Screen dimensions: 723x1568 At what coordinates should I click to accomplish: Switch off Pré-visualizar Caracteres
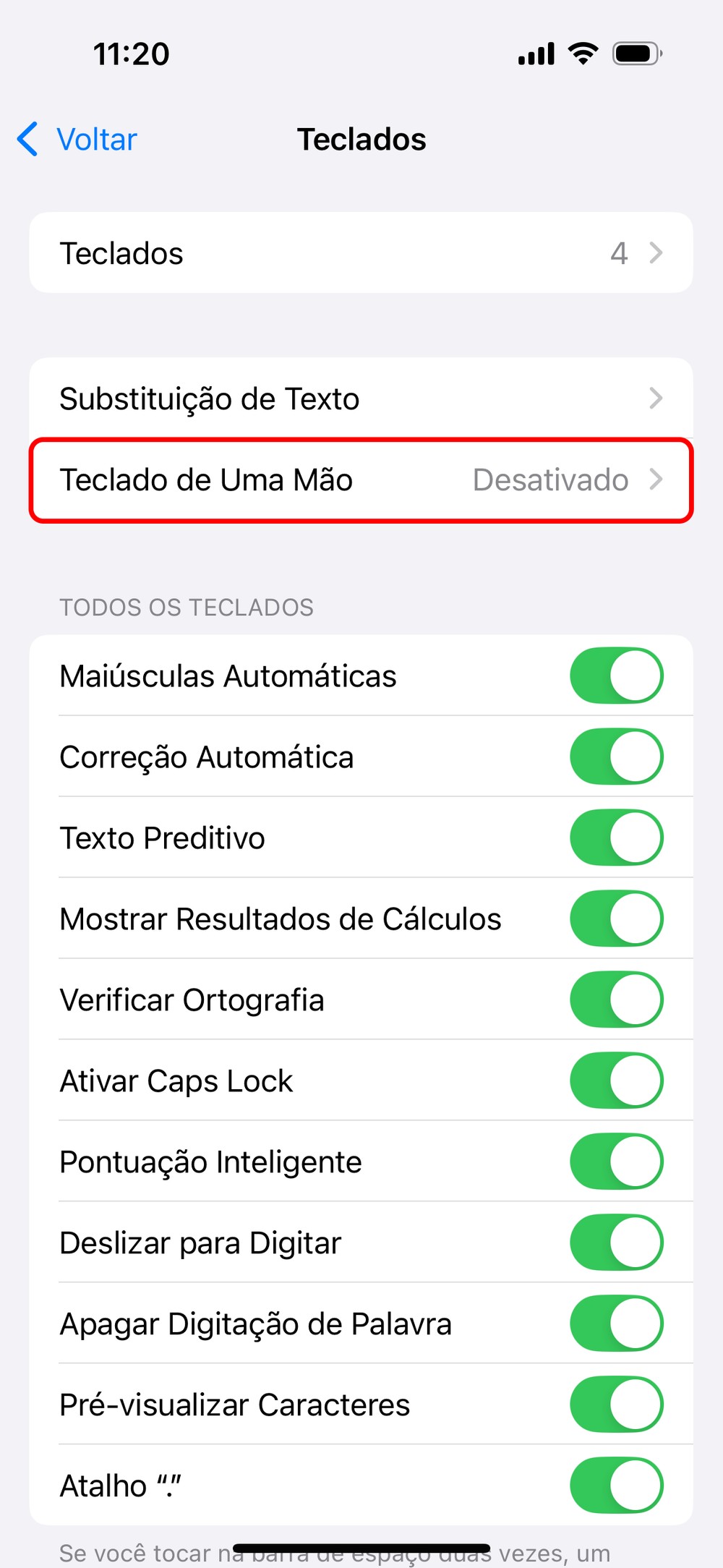click(x=616, y=1405)
